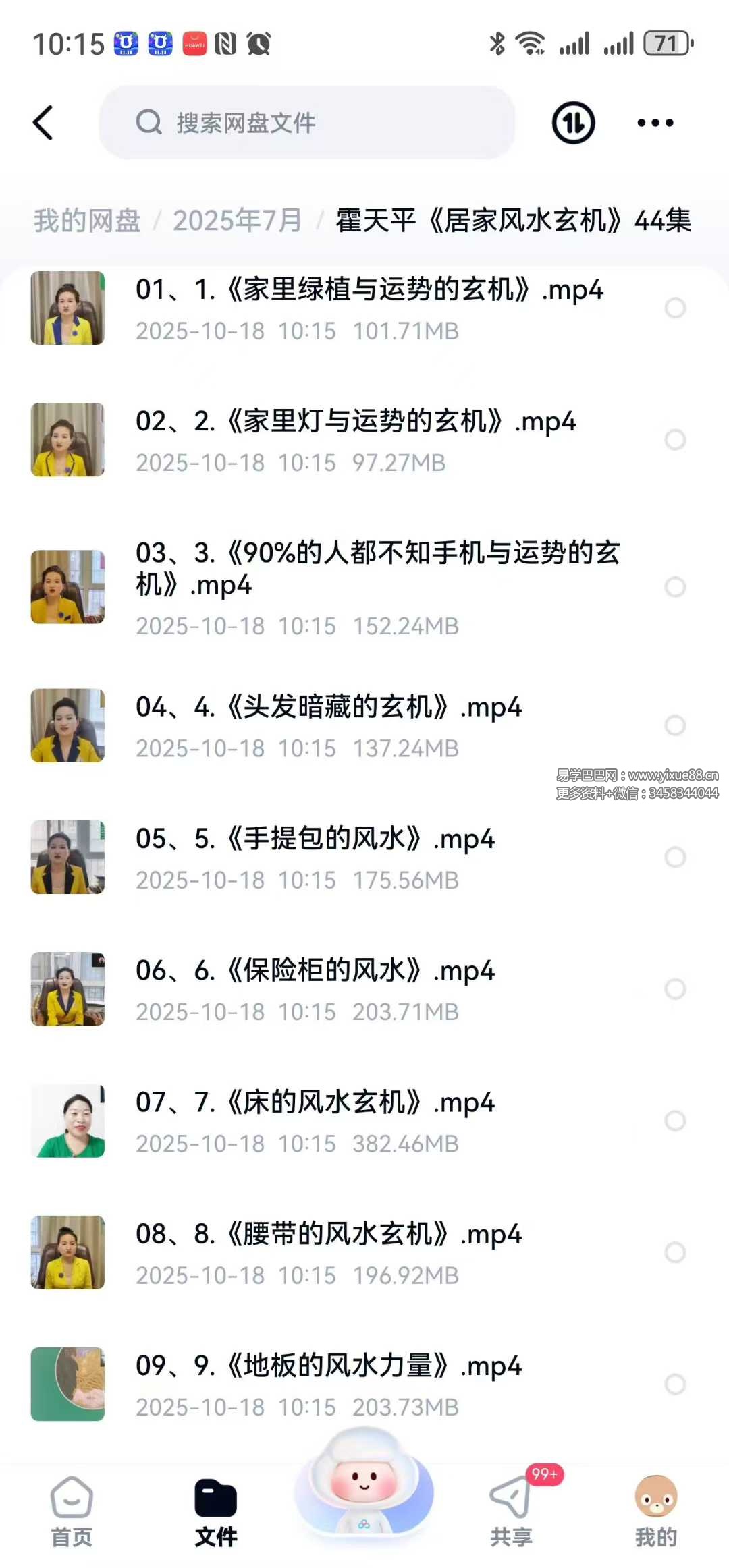
Task: Select the circle for 04《头发暗藏的玄机》
Action: [675, 725]
